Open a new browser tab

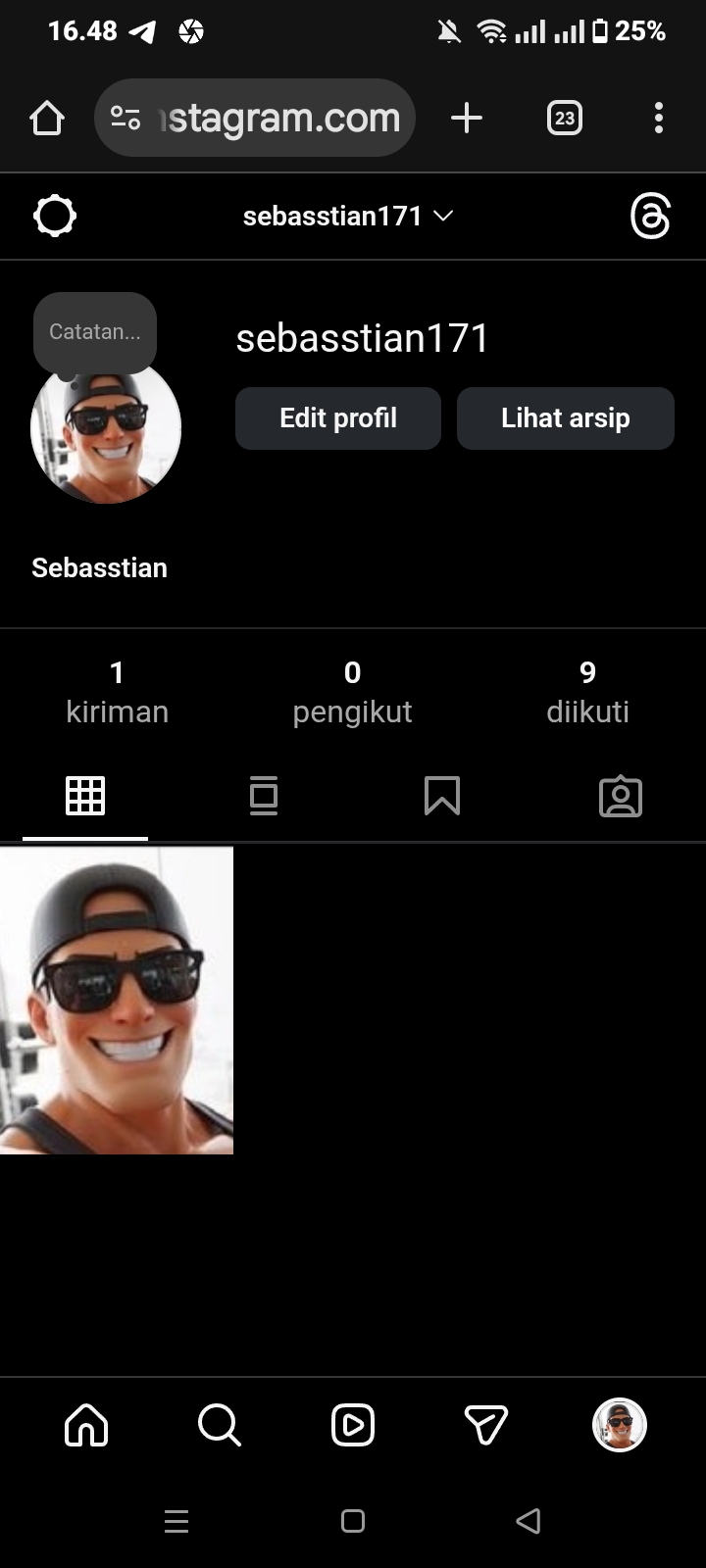tap(467, 119)
